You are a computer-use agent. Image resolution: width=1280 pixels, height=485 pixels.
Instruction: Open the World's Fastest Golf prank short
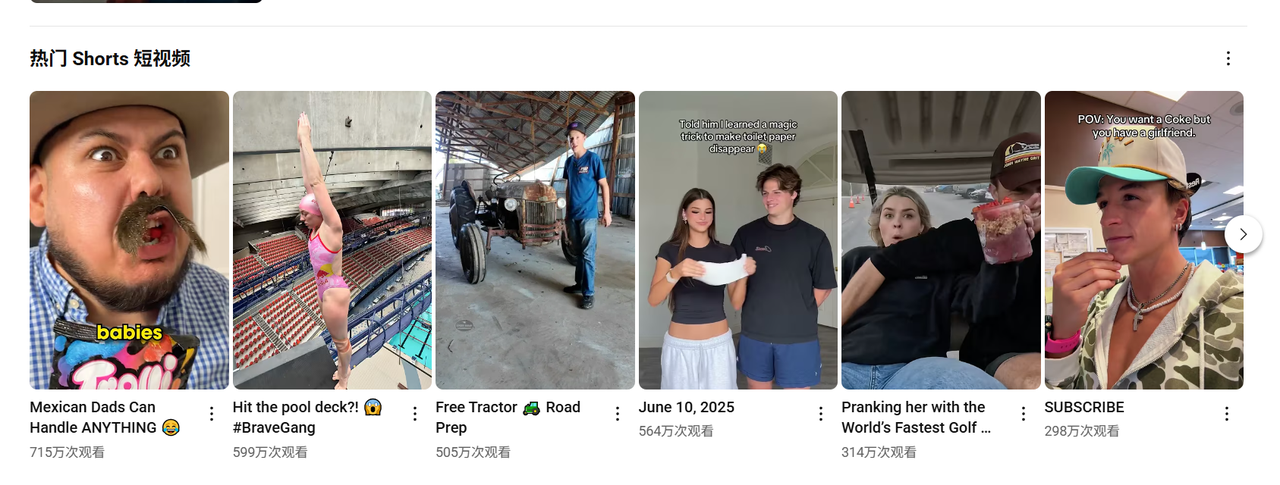pos(941,240)
